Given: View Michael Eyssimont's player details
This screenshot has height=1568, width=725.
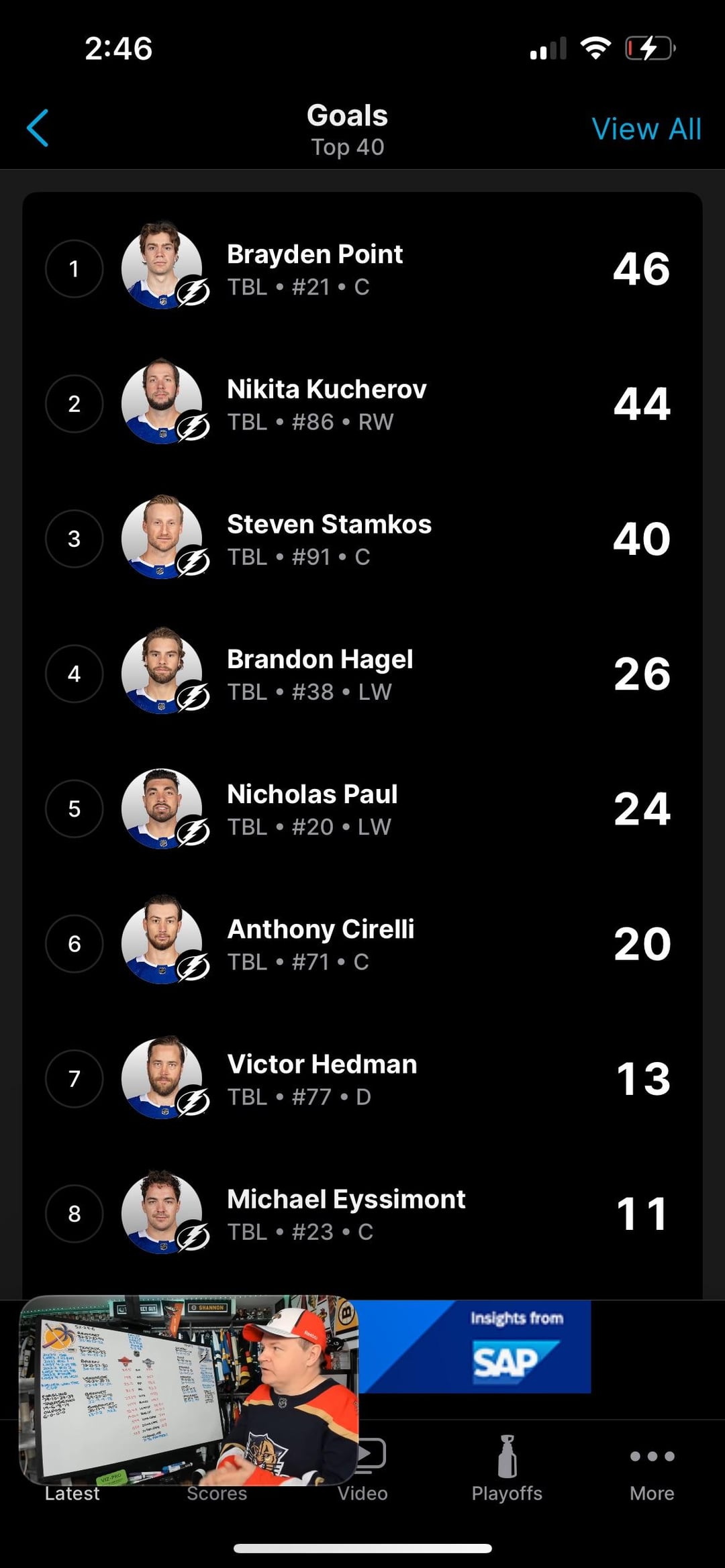Looking at the screenshot, I should pos(346,1213).
